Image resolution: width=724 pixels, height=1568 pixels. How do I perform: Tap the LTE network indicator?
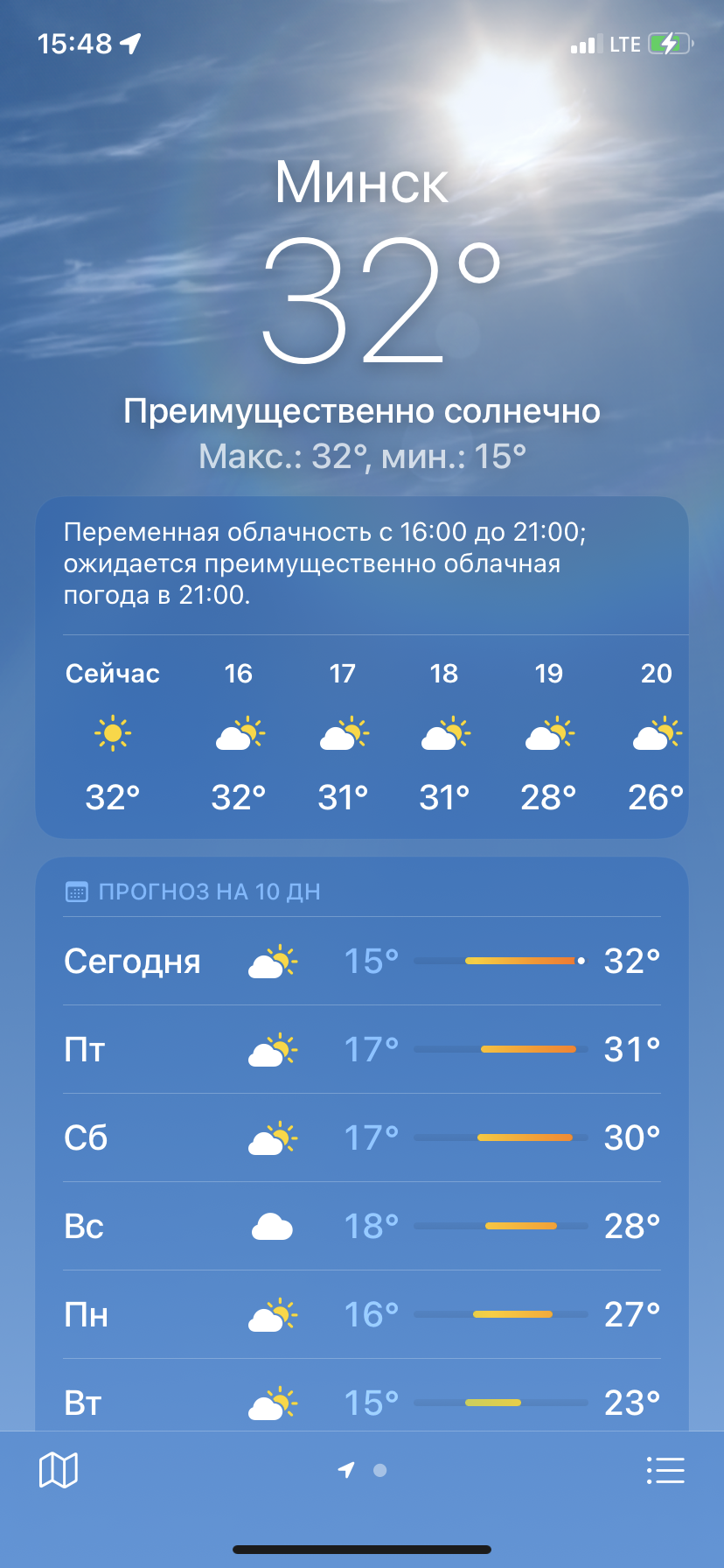(623, 45)
